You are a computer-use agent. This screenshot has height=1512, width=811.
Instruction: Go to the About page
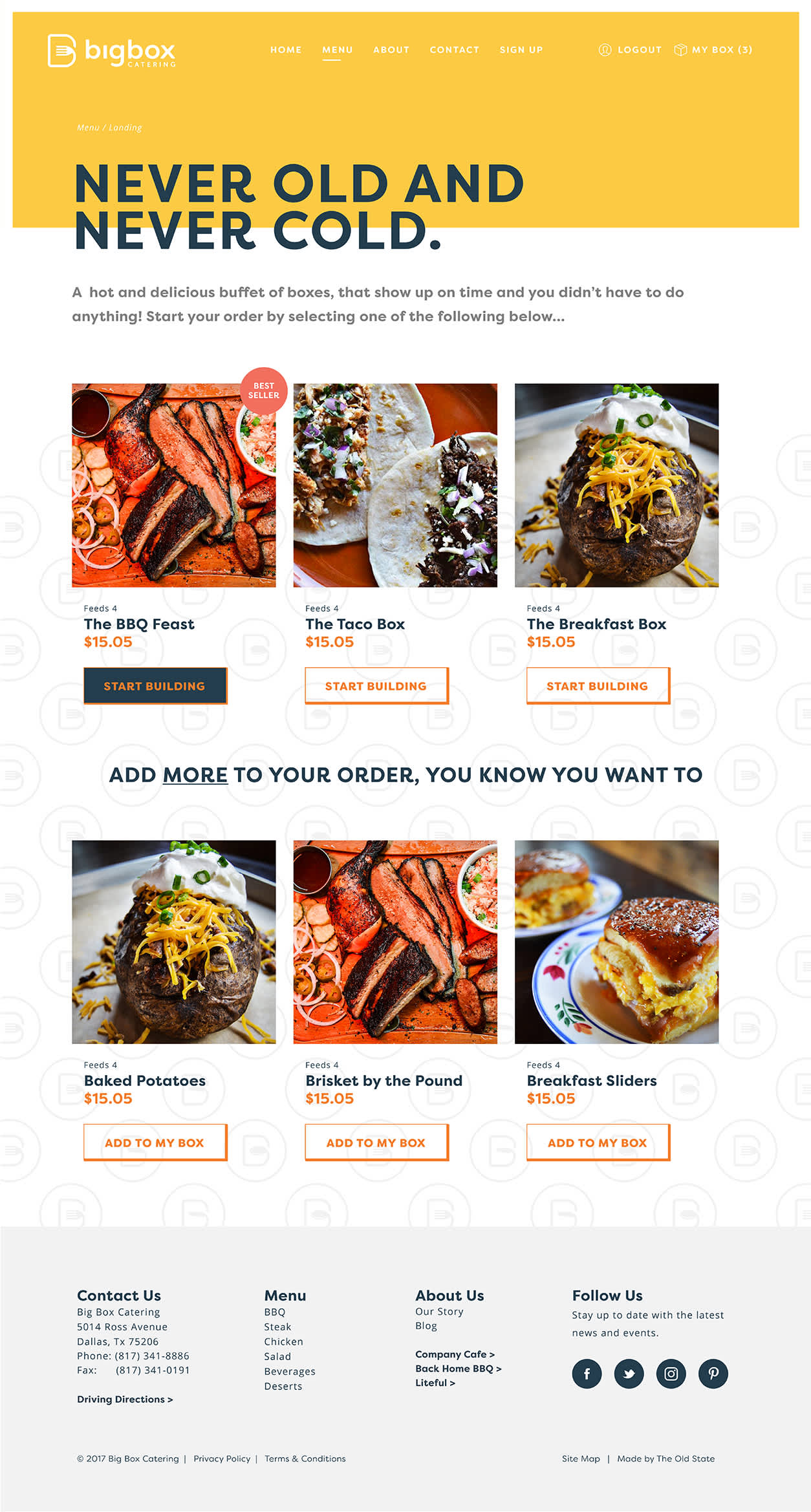click(x=391, y=50)
